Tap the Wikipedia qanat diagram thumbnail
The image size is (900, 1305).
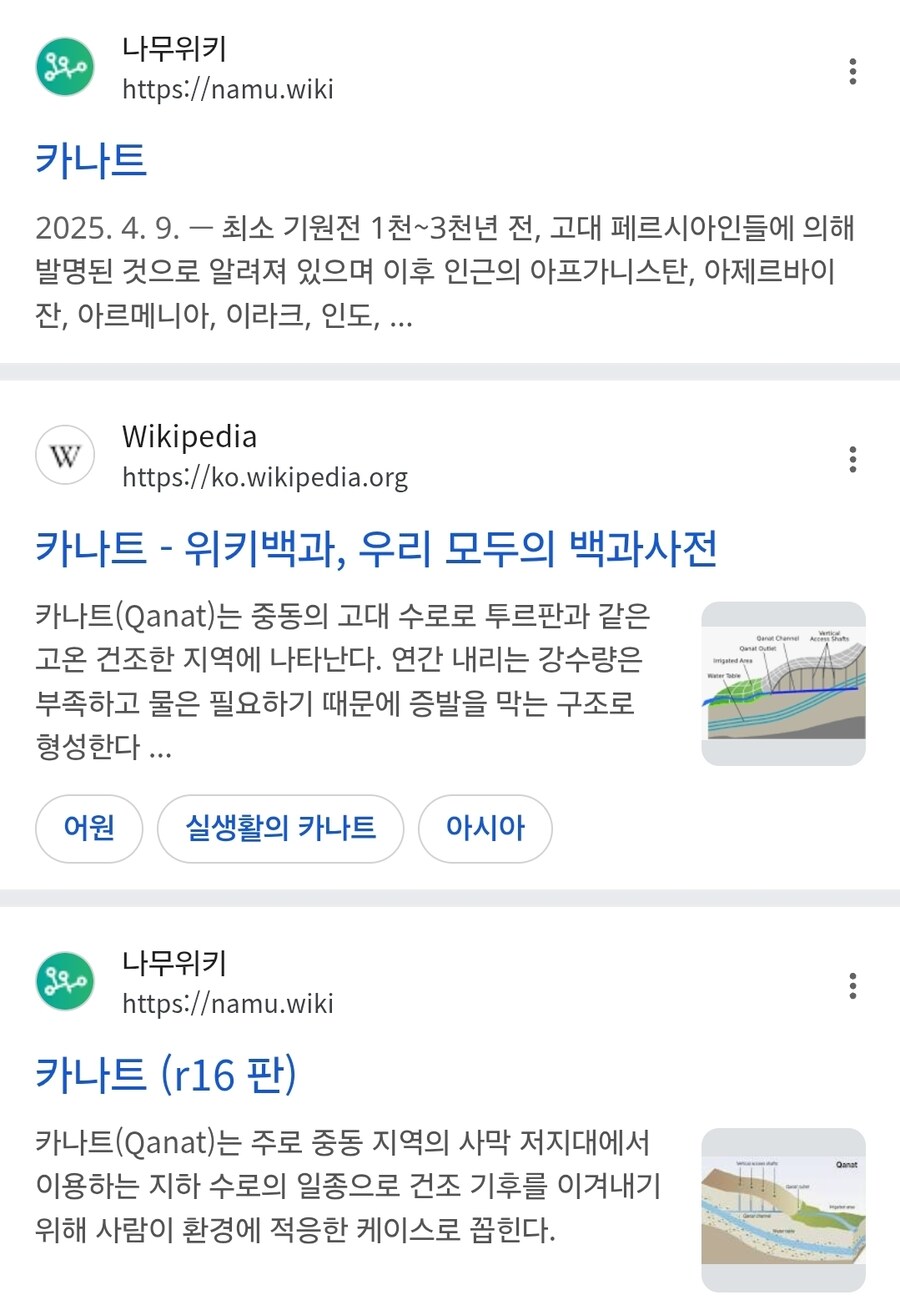point(783,683)
